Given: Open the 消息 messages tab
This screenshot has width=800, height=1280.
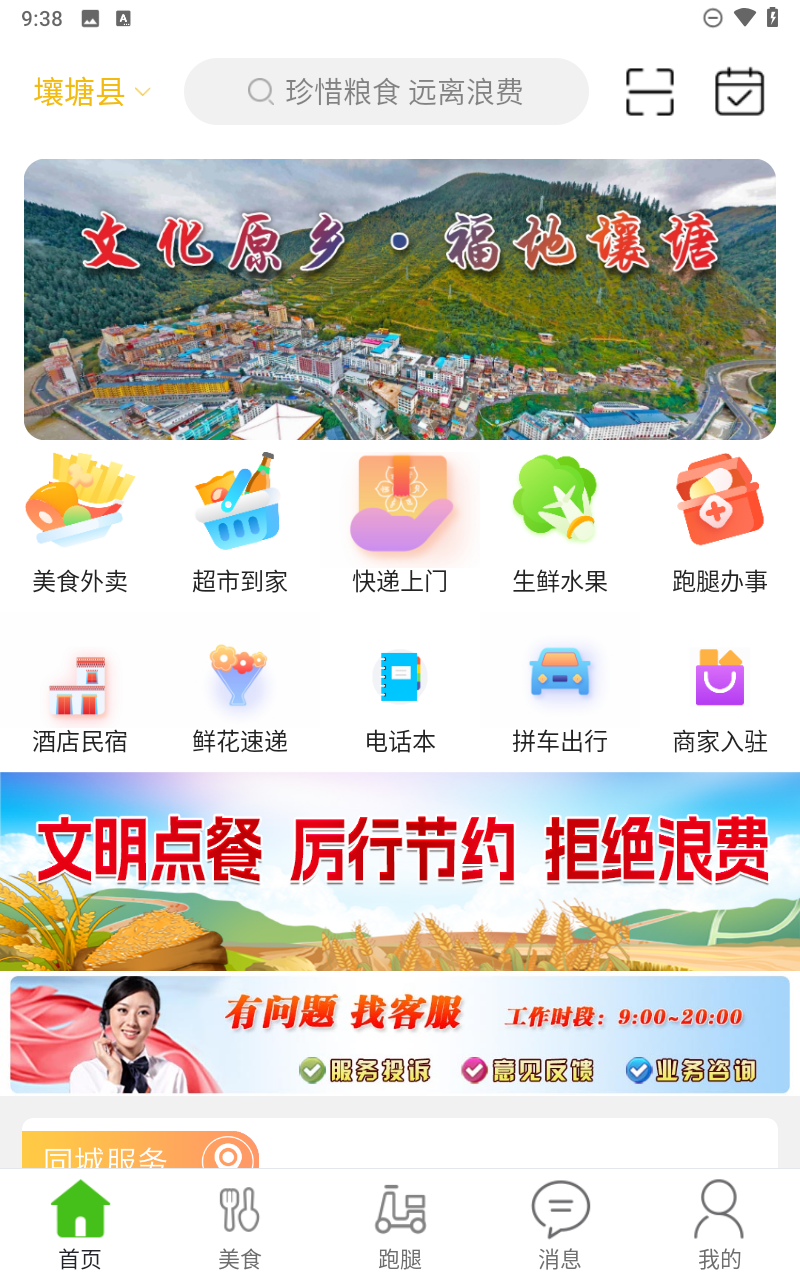Looking at the screenshot, I should click(560, 1226).
